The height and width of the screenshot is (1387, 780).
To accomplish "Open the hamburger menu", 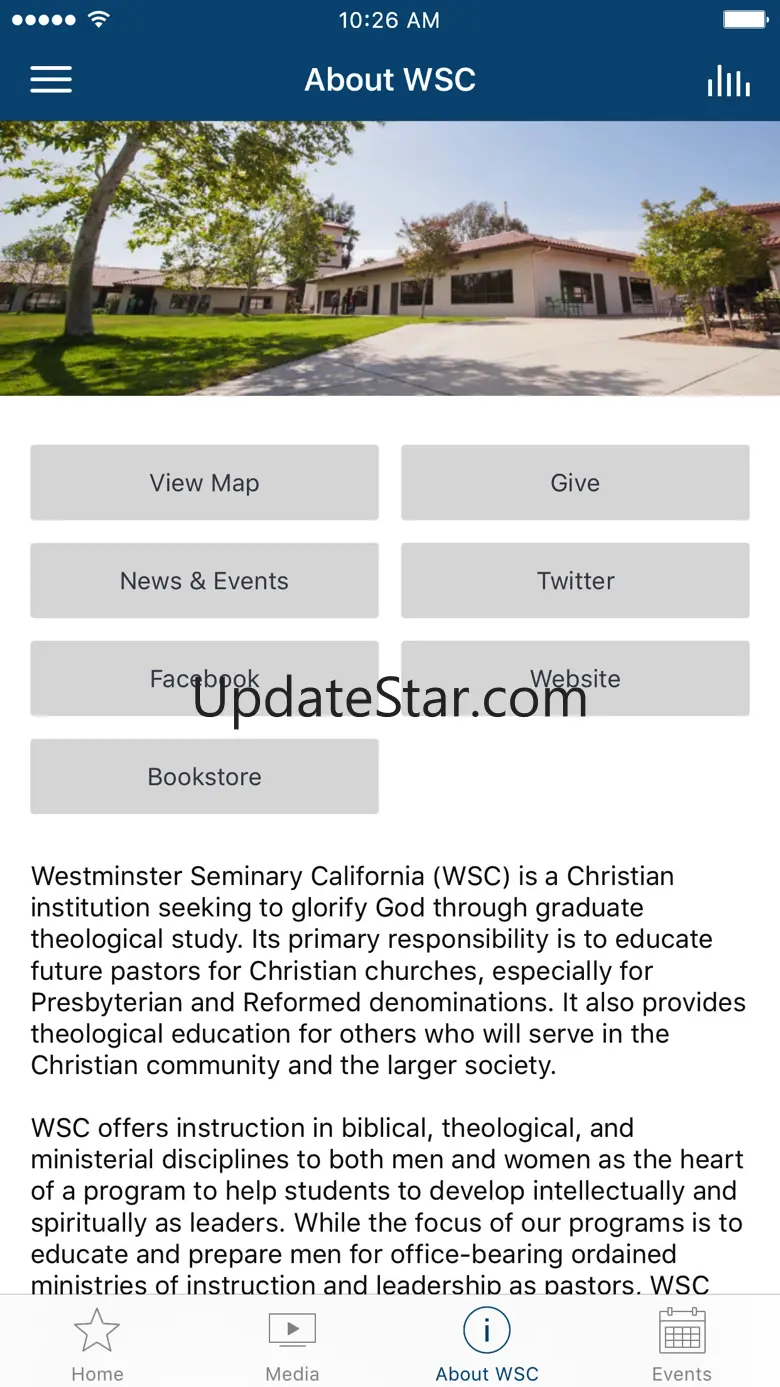I will [51, 80].
